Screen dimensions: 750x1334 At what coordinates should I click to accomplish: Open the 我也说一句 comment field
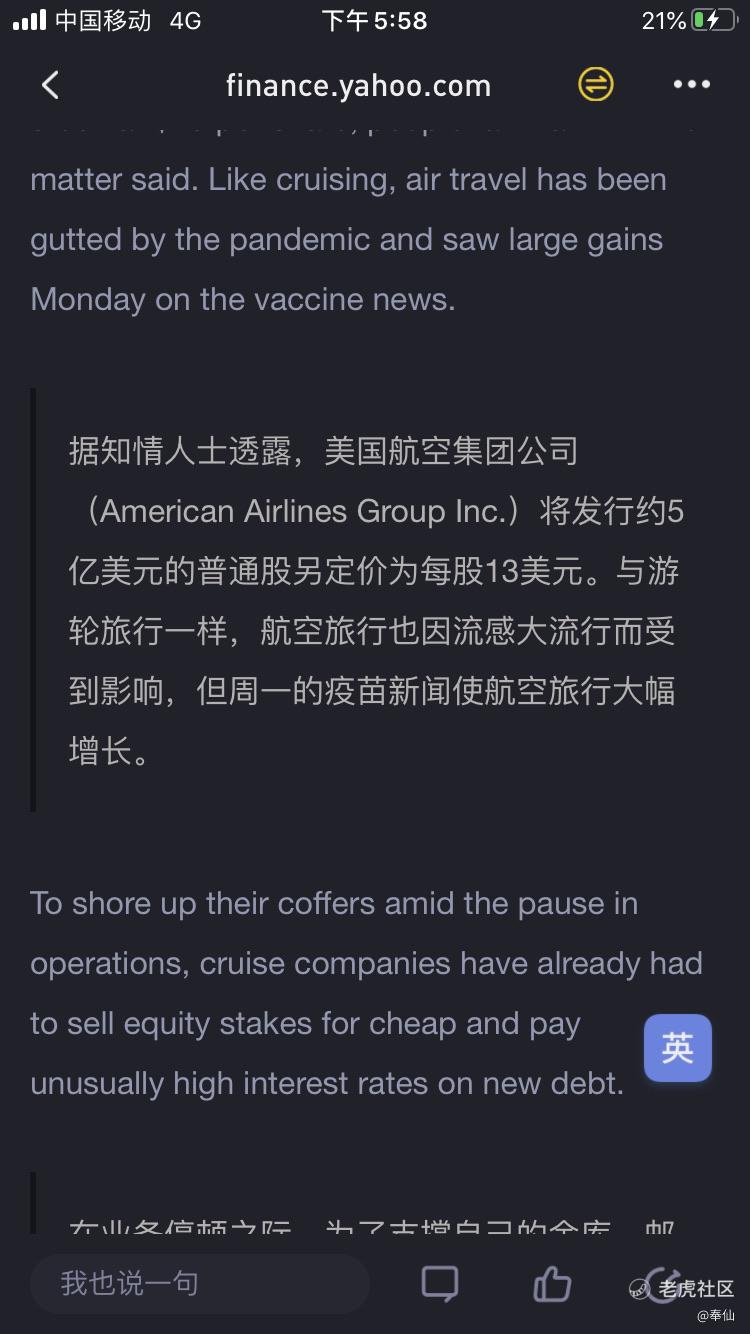click(200, 1283)
